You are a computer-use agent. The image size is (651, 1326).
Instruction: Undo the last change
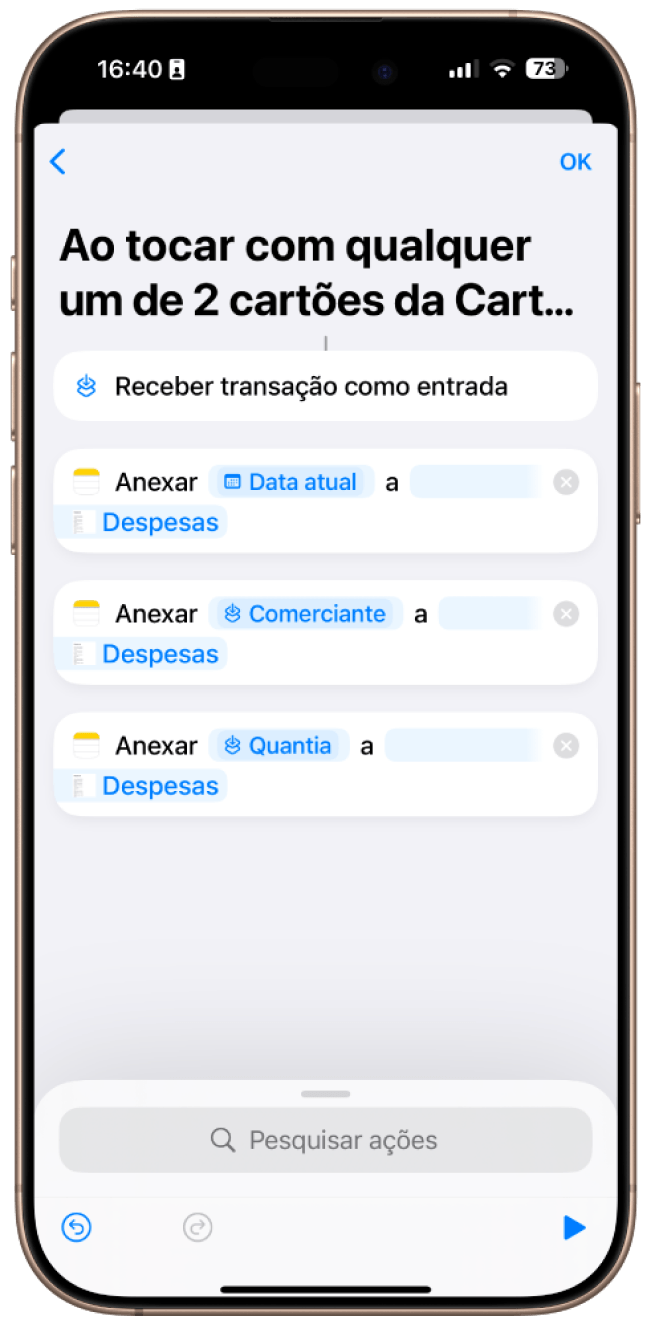[76, 1227]
